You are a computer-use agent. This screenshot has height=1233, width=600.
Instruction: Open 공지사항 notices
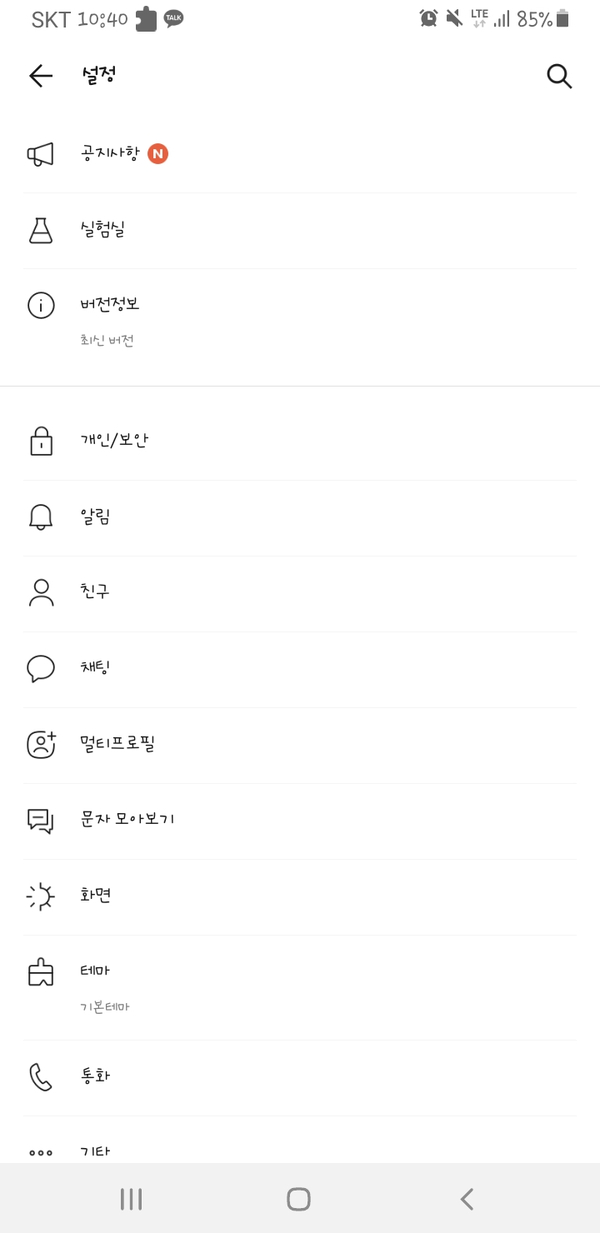(x=300, y=154)
